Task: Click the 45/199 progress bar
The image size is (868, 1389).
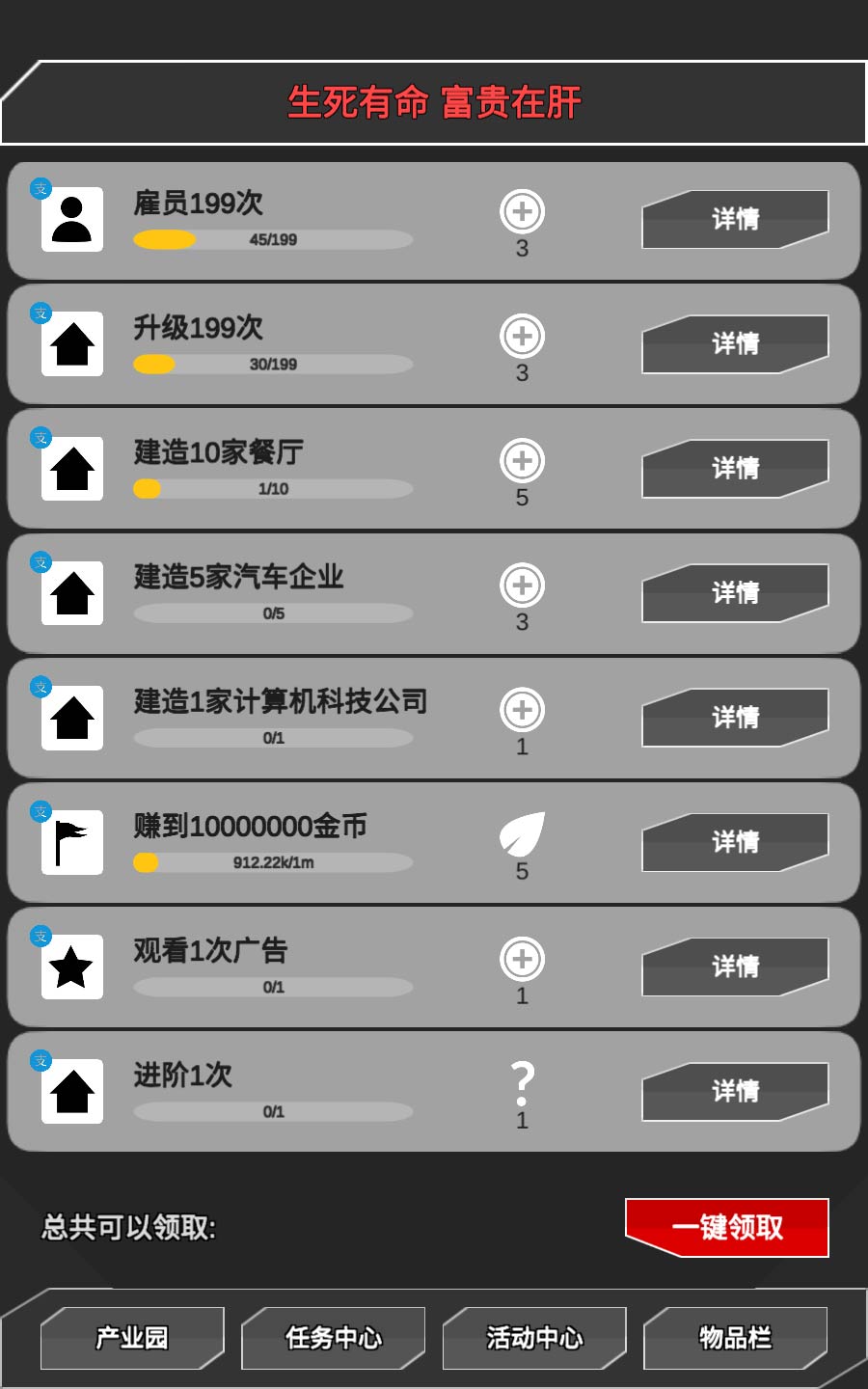Action: [273, 239]
